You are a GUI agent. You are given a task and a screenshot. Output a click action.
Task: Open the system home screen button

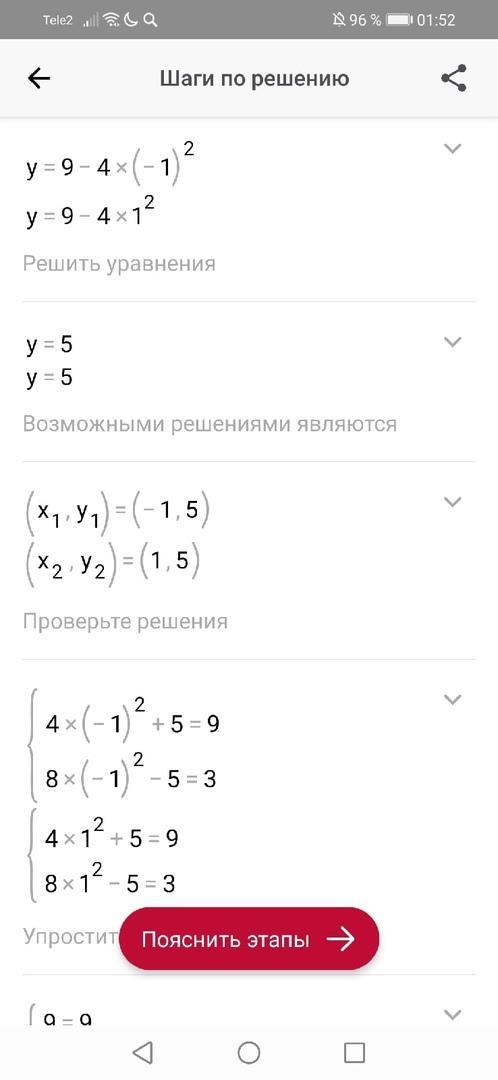[x=249, y=1052]
